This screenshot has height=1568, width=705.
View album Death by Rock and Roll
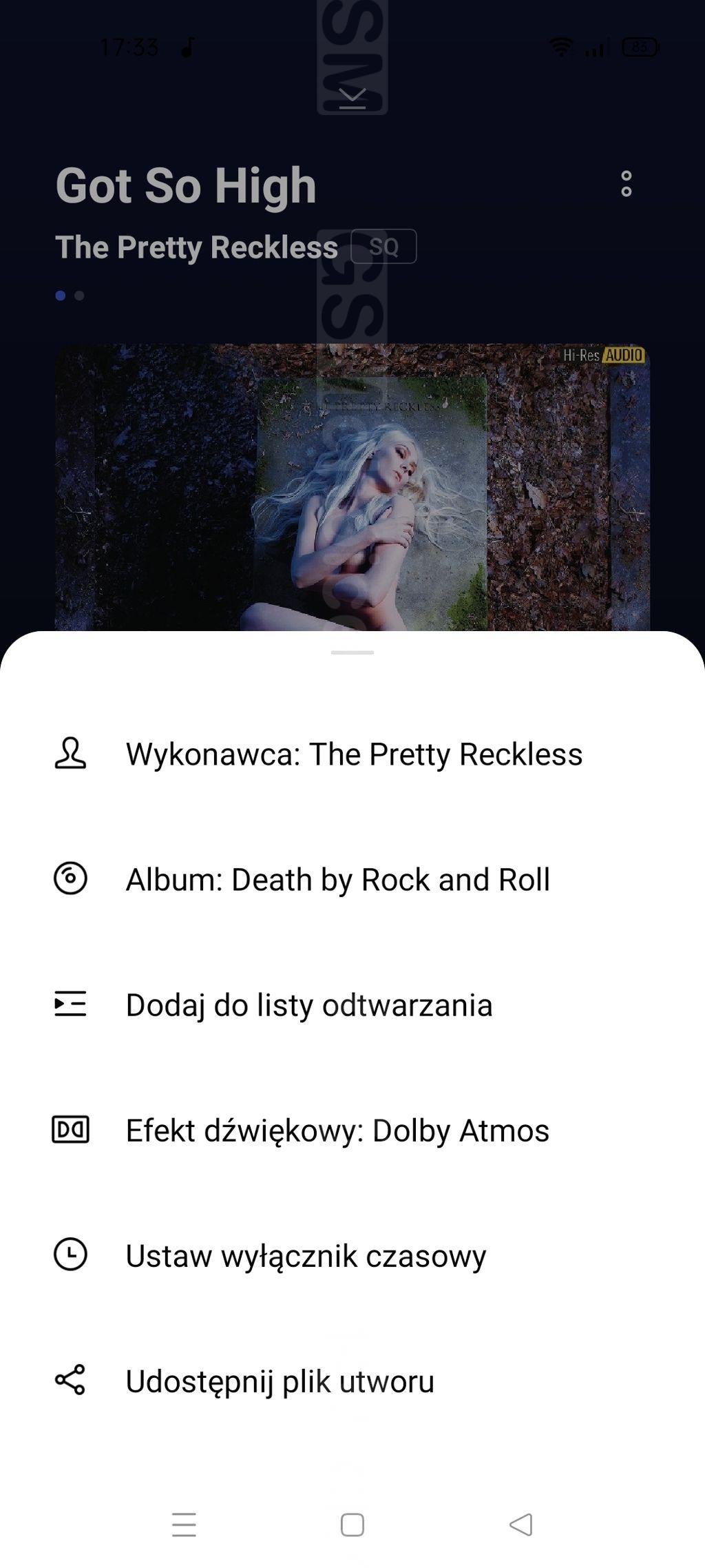point(337,879)
